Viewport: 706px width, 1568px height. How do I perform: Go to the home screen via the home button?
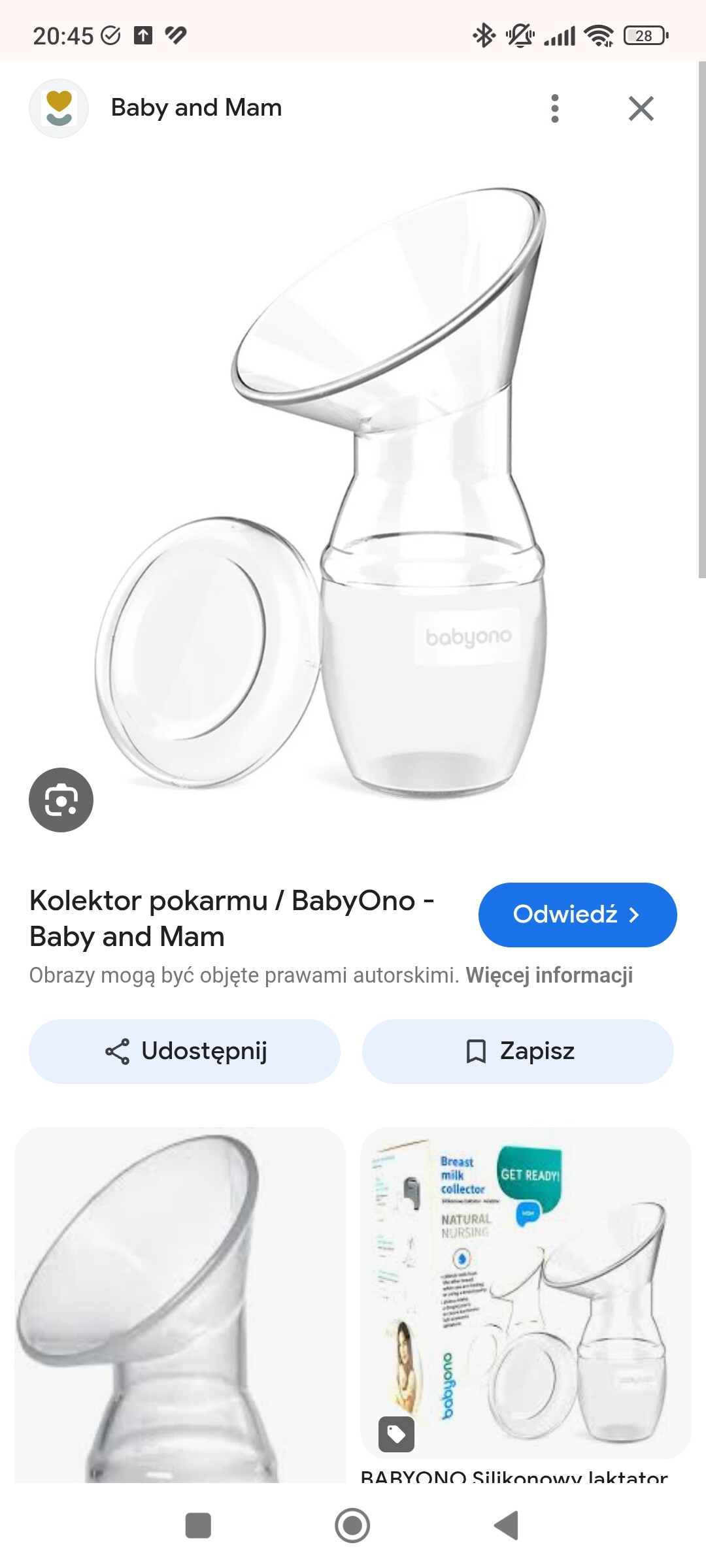[352, 1526]
